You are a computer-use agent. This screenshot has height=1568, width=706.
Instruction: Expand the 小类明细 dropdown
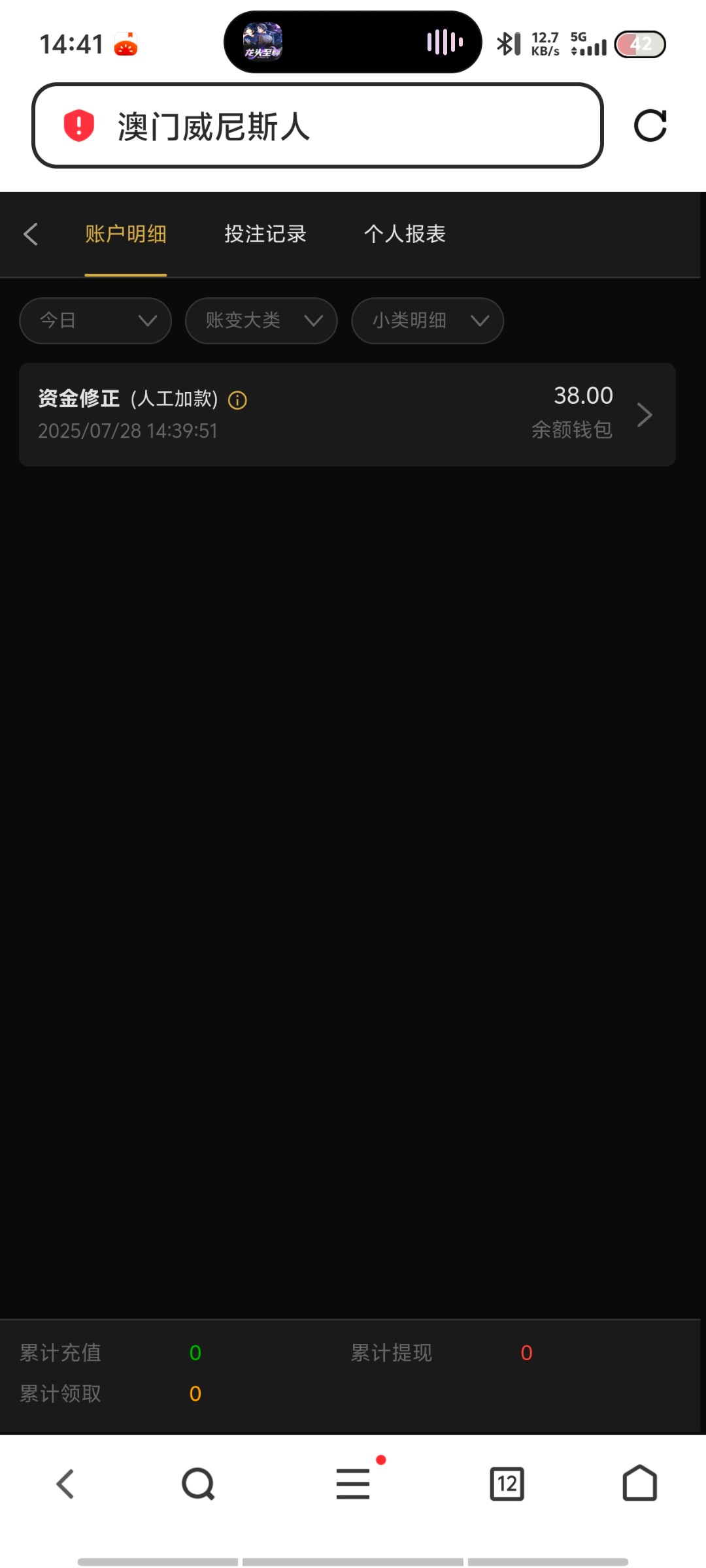click(x=428, y=321)
